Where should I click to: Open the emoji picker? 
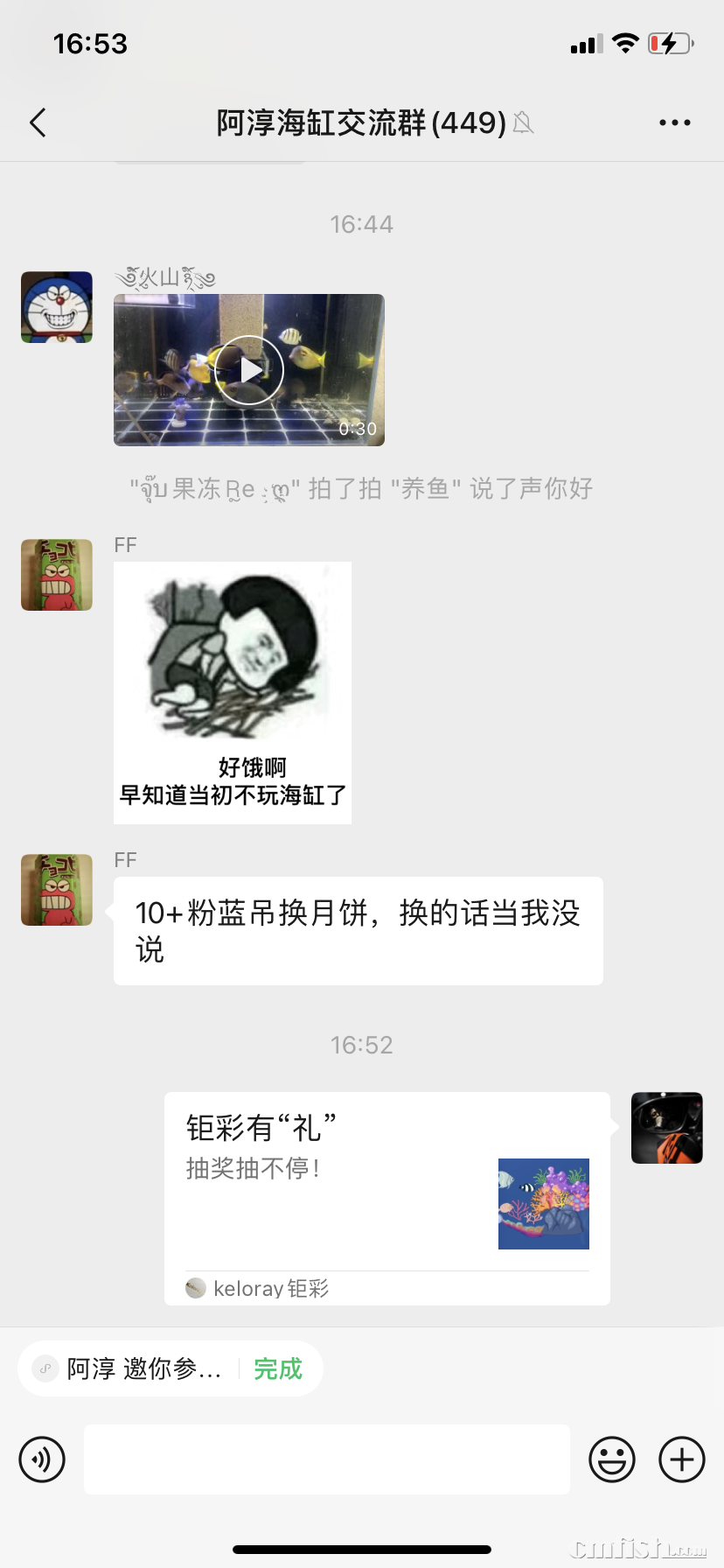[613, 1459]
